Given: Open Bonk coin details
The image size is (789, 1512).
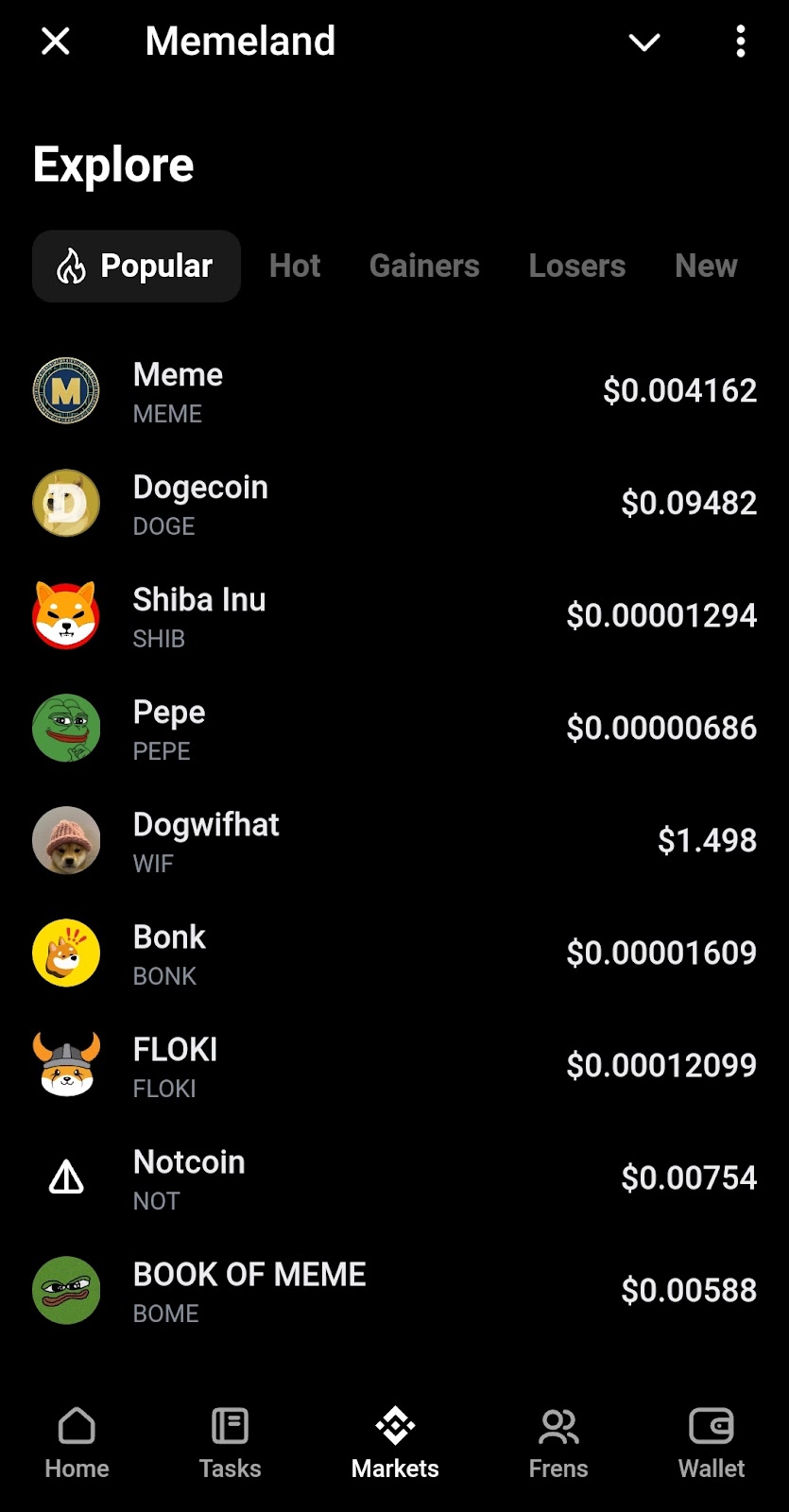Looking at the screenshot, I should pos(394,954).
